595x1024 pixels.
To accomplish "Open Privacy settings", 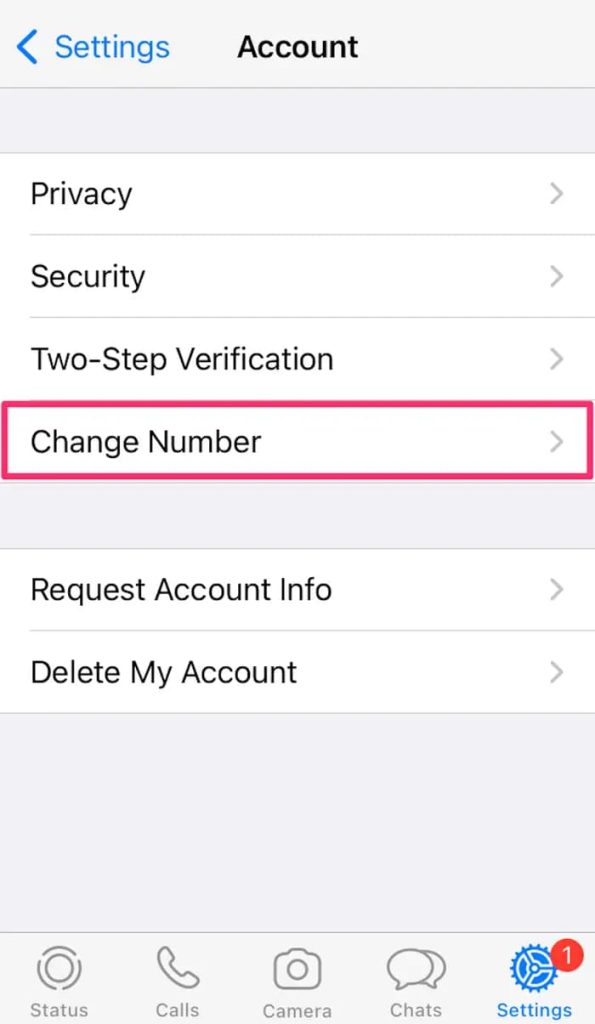I will coord(297,194).
